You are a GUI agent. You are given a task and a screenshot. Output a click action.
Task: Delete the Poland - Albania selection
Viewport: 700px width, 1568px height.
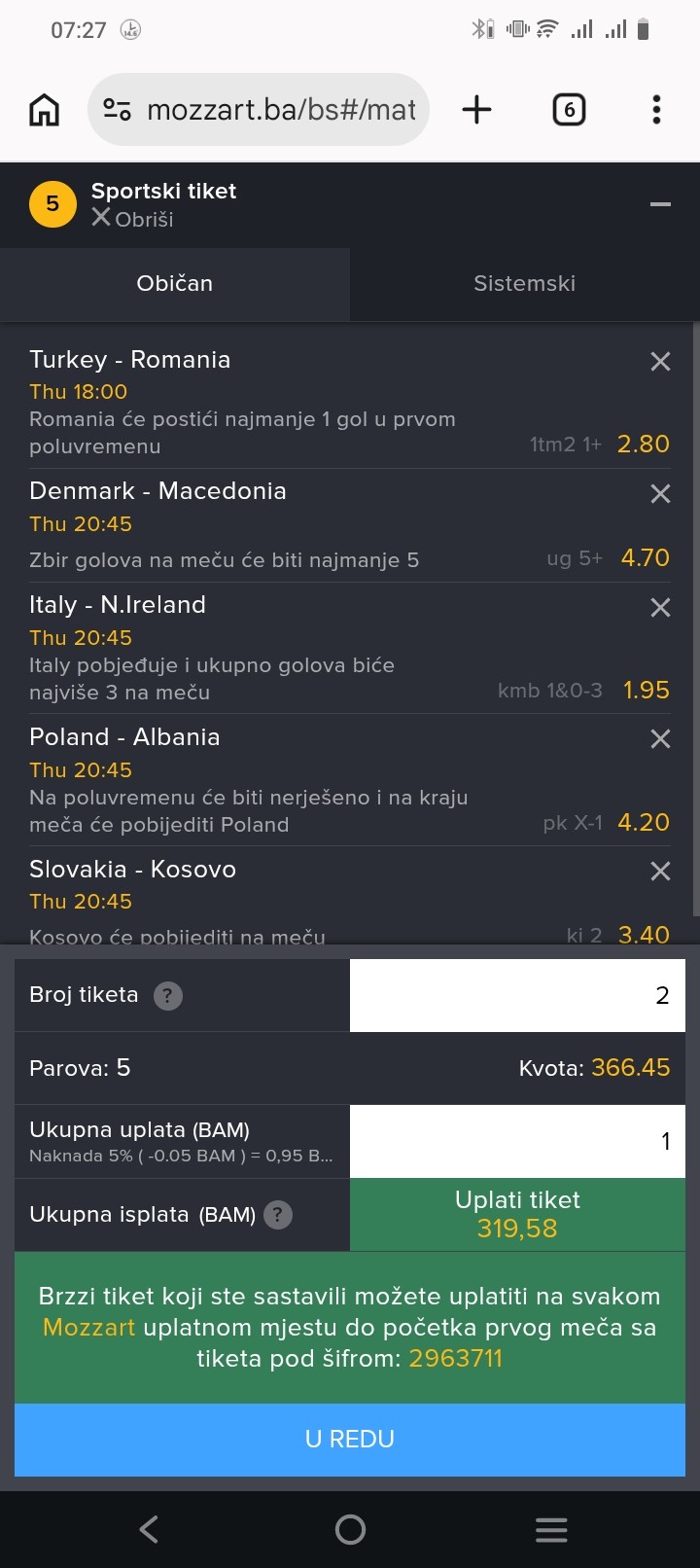[660, 739]
